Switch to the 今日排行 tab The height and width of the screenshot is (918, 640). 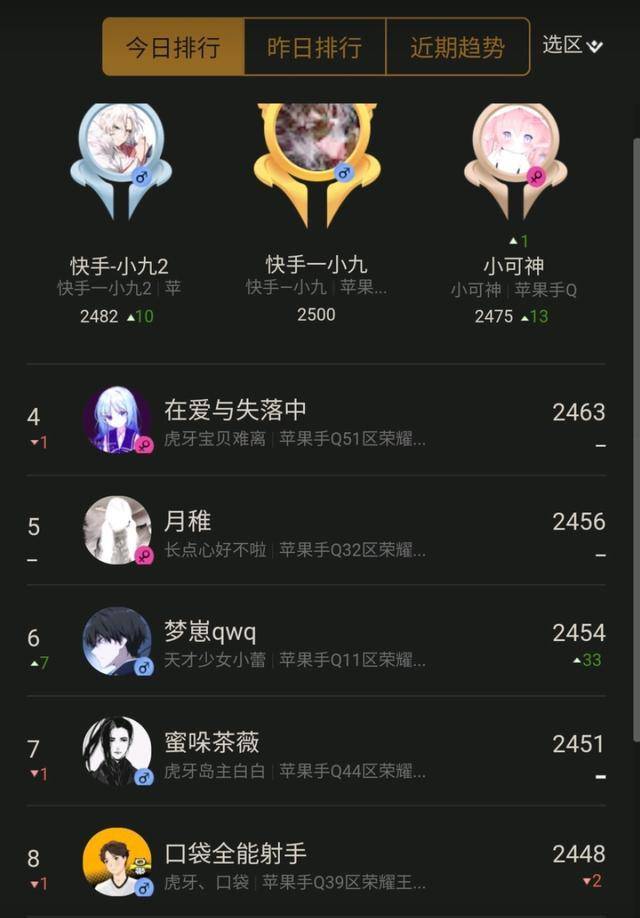pyautogui.click(x=173, y=47)
